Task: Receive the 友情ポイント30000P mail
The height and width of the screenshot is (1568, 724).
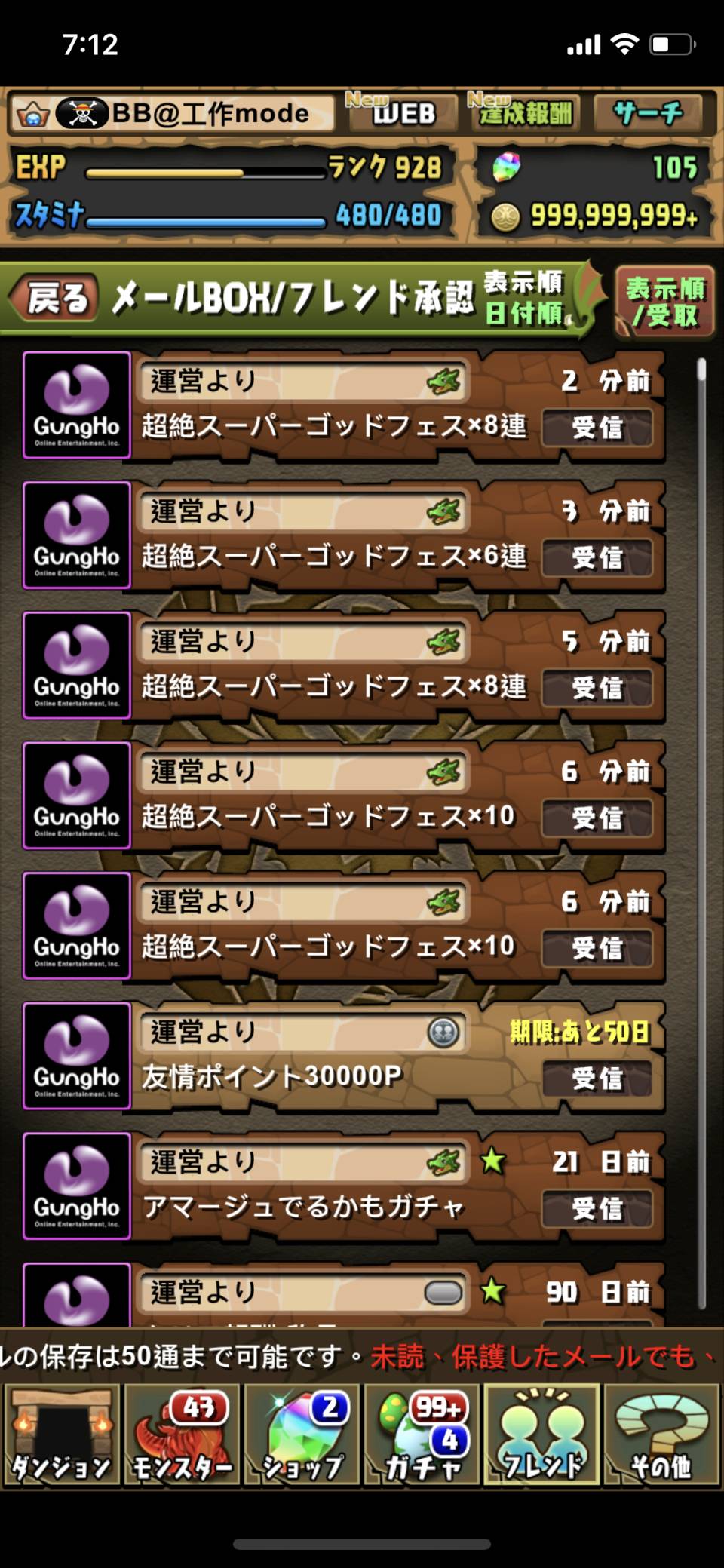Action: coord(597,1079)
